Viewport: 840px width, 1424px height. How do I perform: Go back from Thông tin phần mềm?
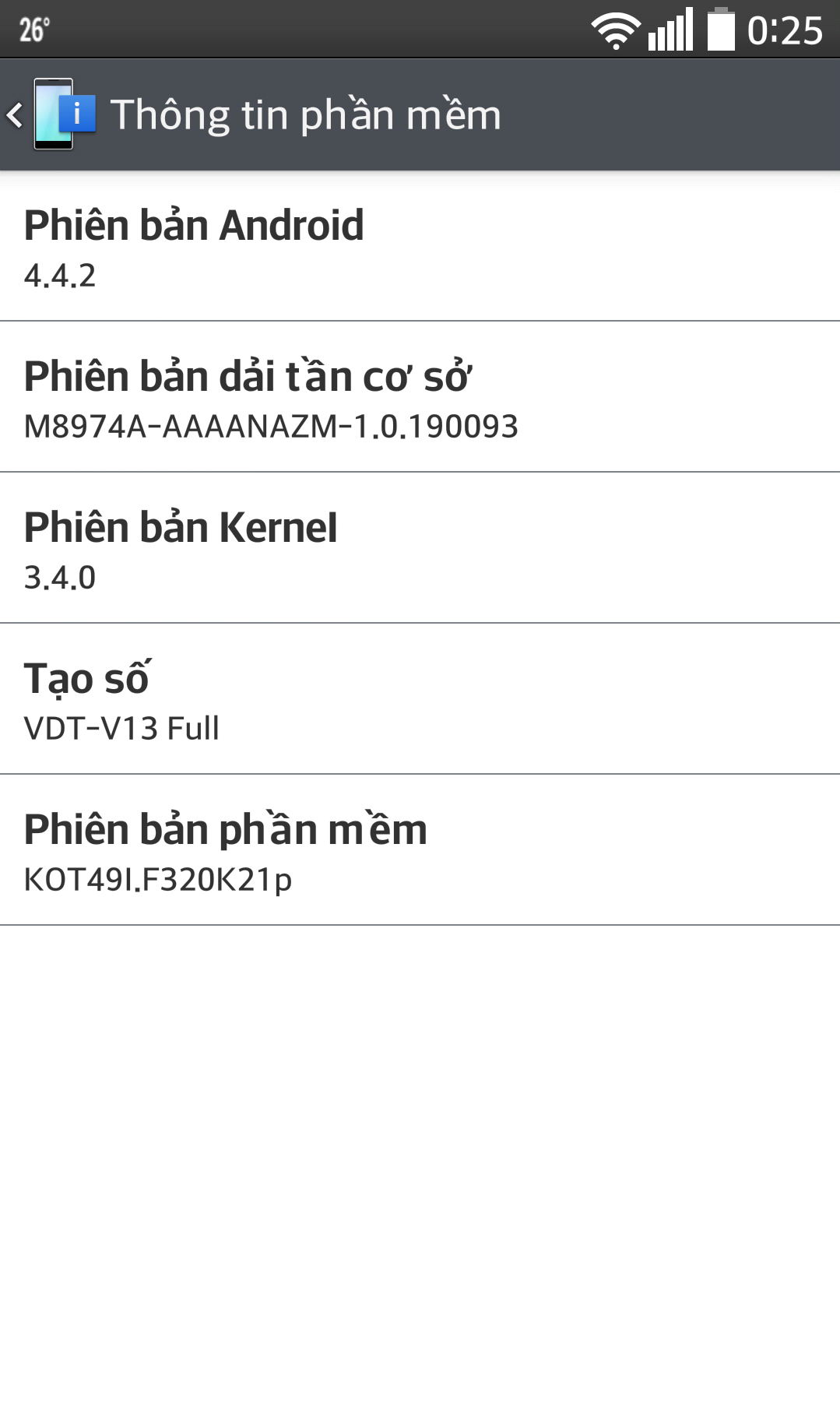pos(47,114)
